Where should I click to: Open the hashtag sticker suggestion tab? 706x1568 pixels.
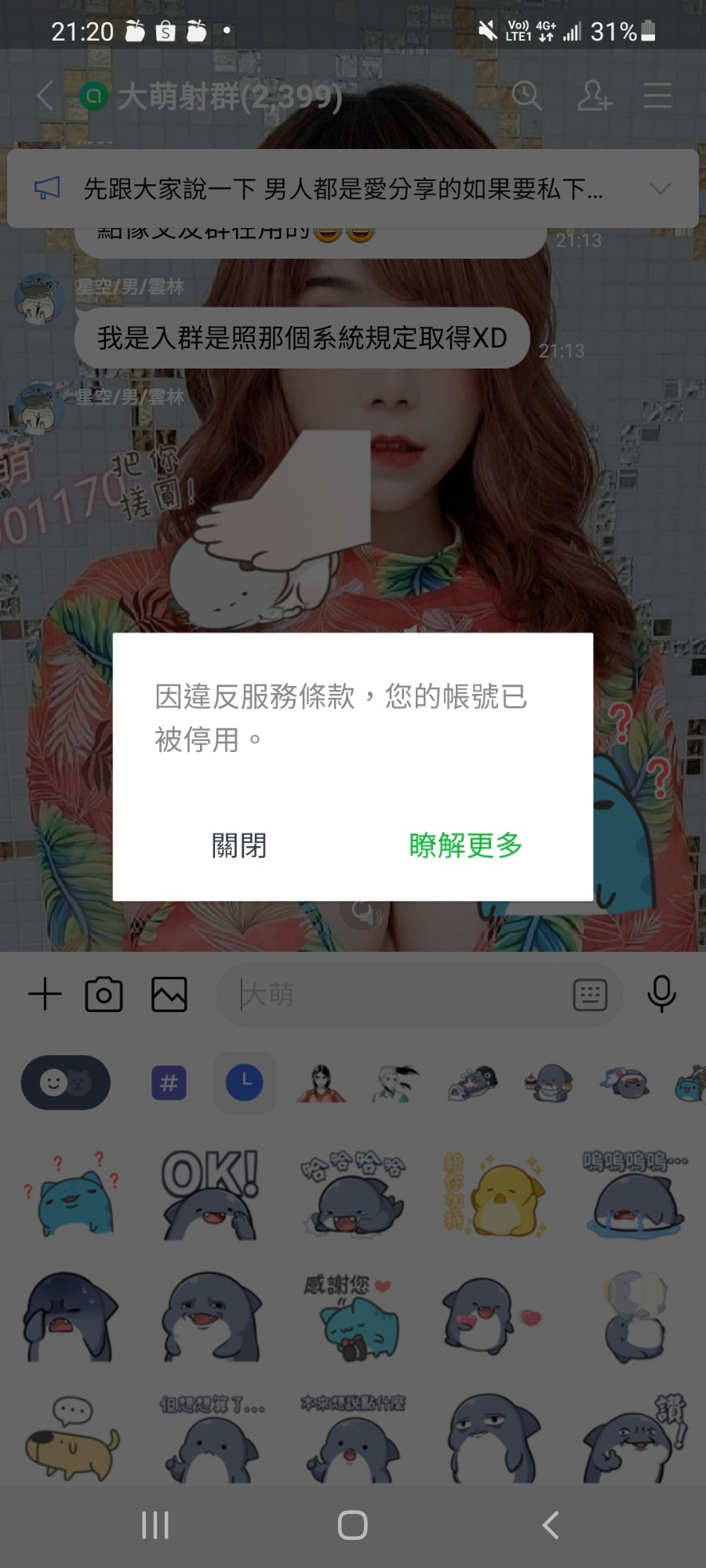click(x=169, y=1083)
